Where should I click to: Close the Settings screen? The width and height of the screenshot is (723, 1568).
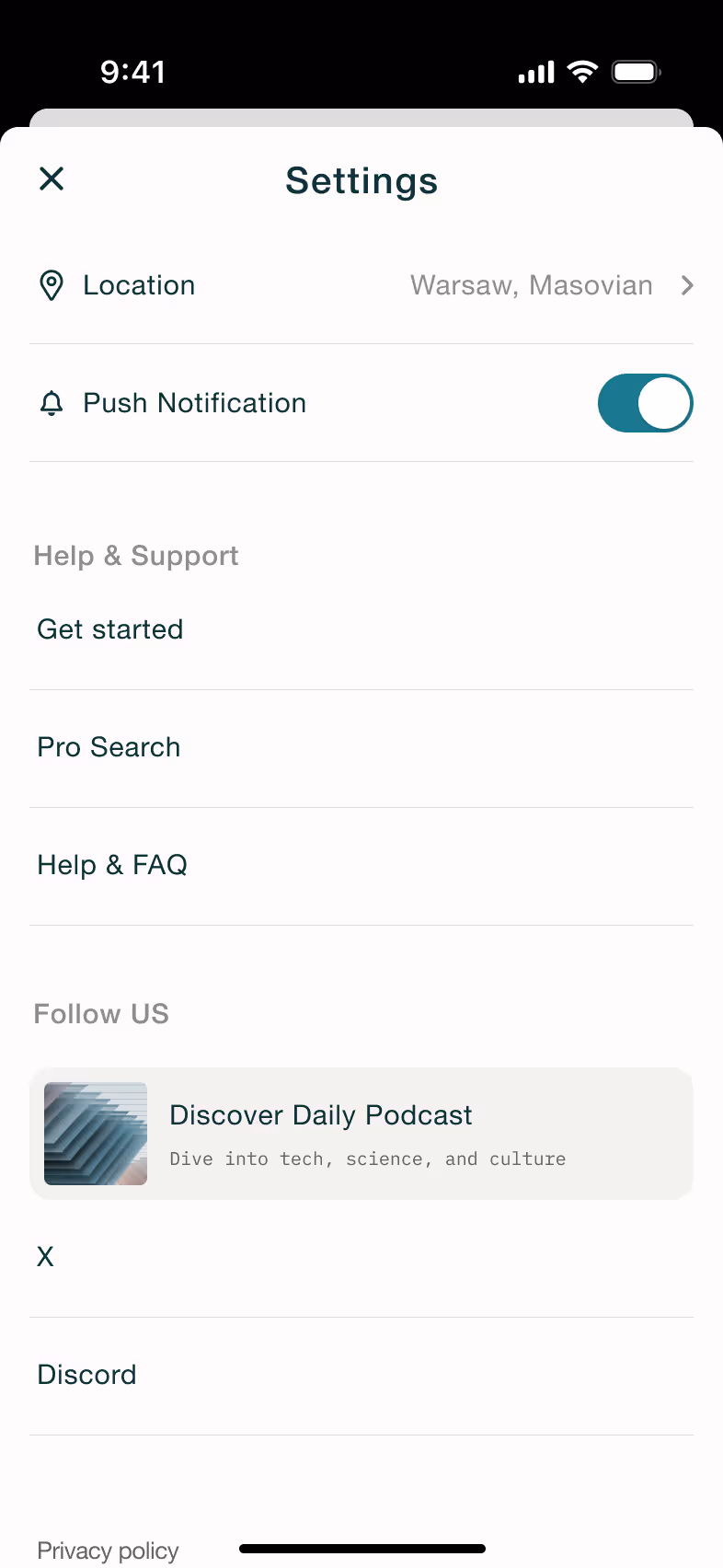point(52,179)
